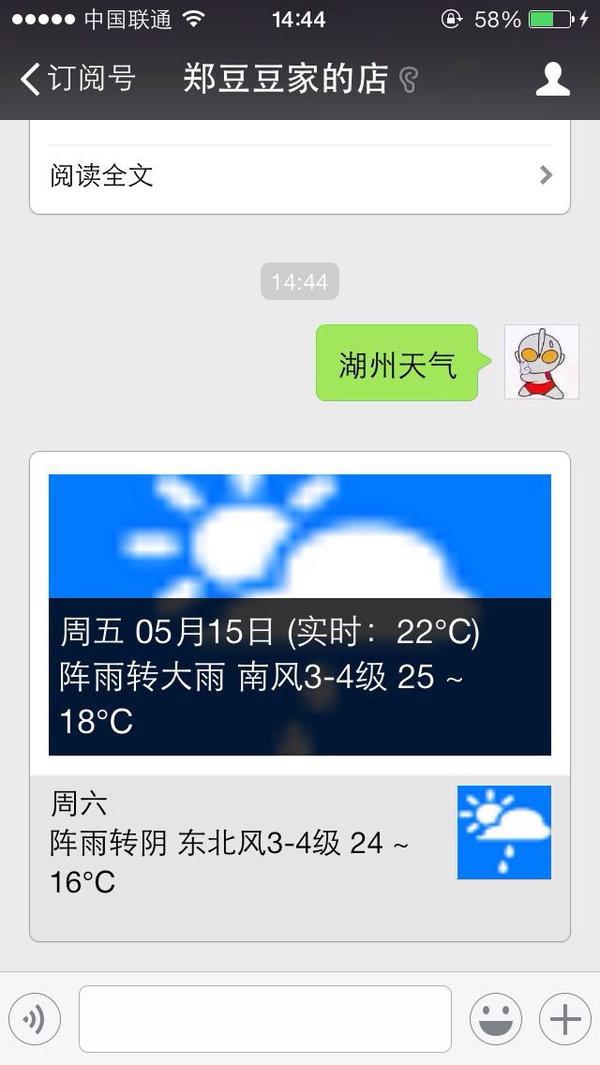Focus the message text field
Screen dimensions: 600x1065
(265, 1019)
